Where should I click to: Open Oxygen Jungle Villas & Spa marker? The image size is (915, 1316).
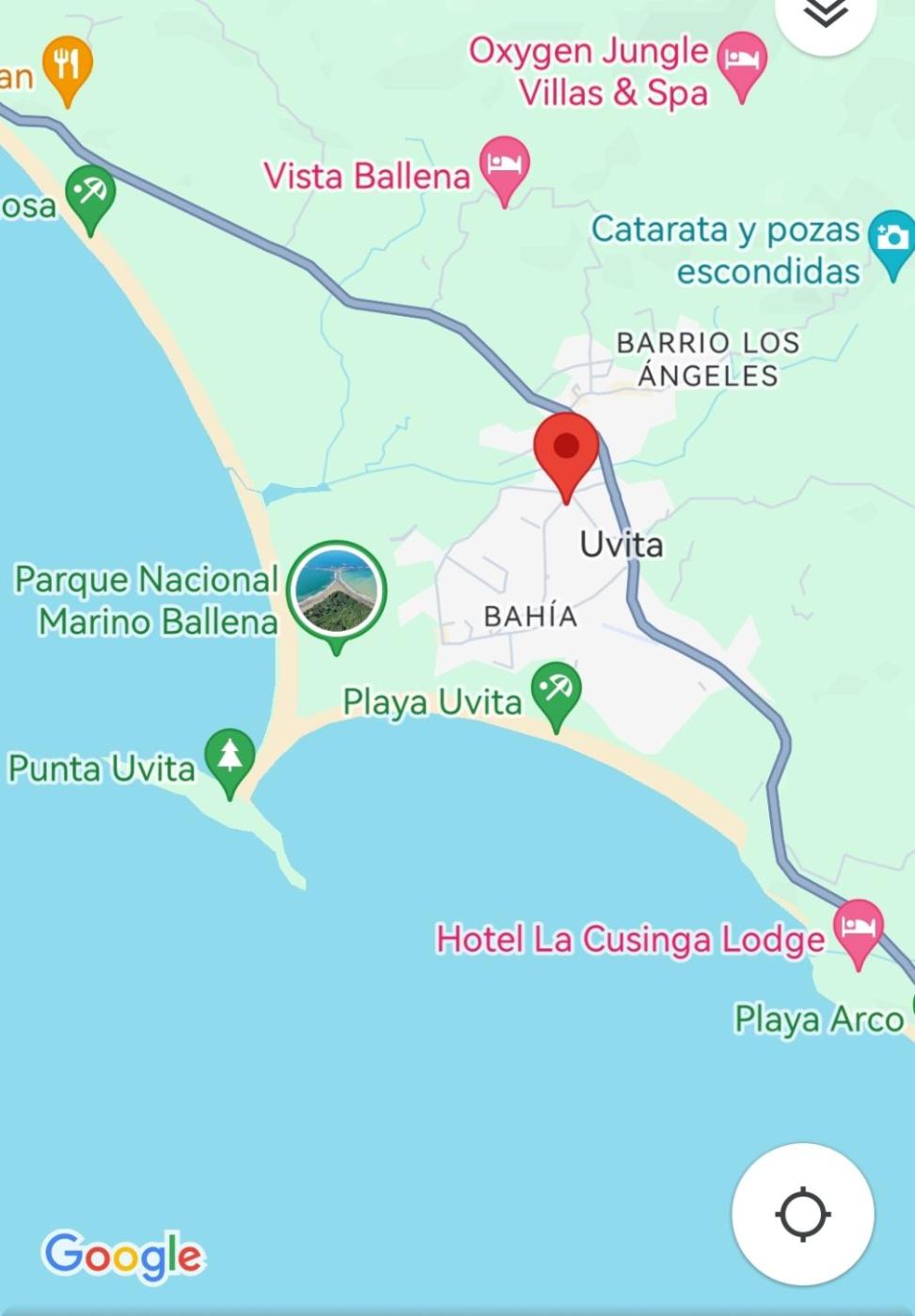pyautogui.click(x=742, y=60)
